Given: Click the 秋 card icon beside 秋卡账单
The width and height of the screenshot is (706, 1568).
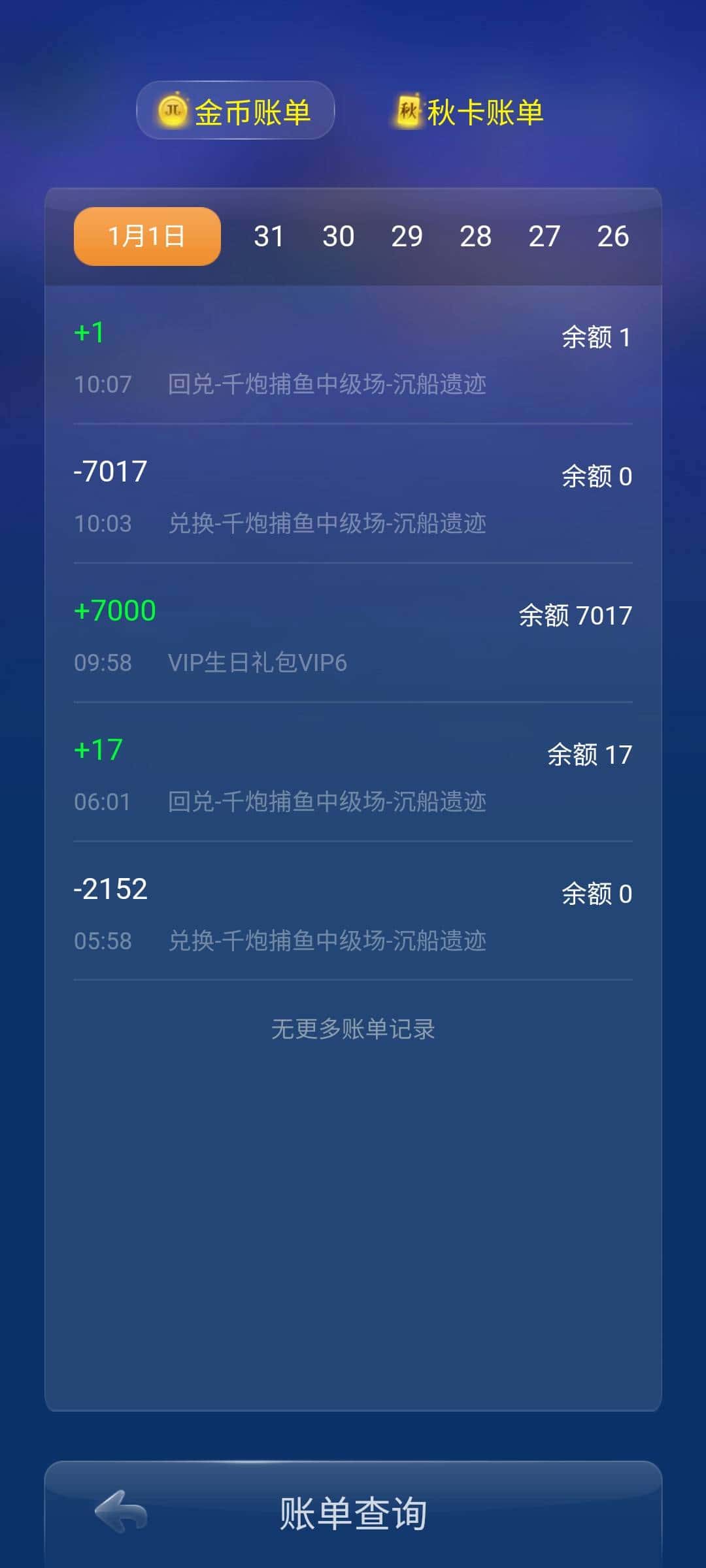Looking at the screenshot, I should coord(407,111).
